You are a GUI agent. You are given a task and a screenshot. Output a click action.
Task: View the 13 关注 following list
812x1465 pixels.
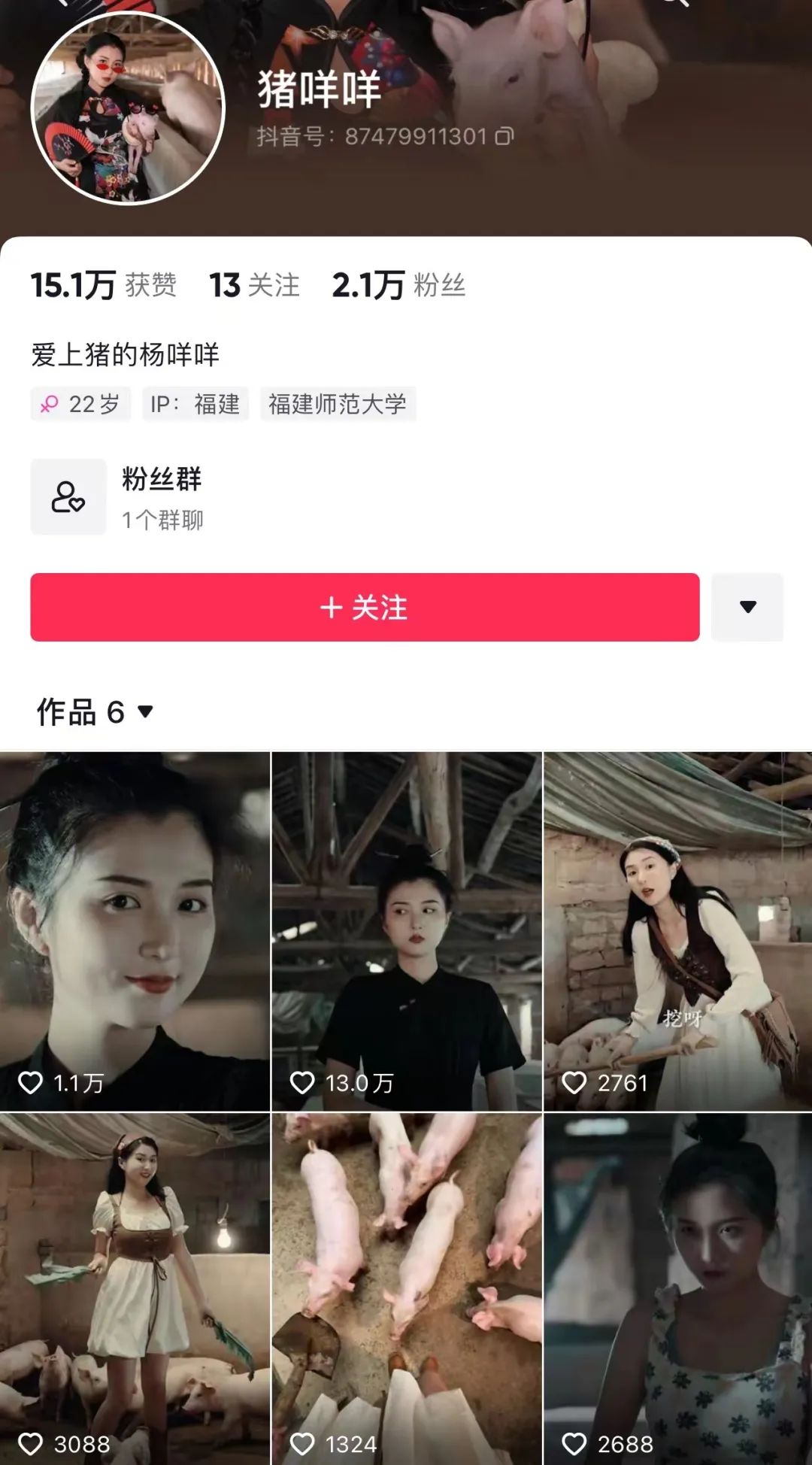(254, 285)
